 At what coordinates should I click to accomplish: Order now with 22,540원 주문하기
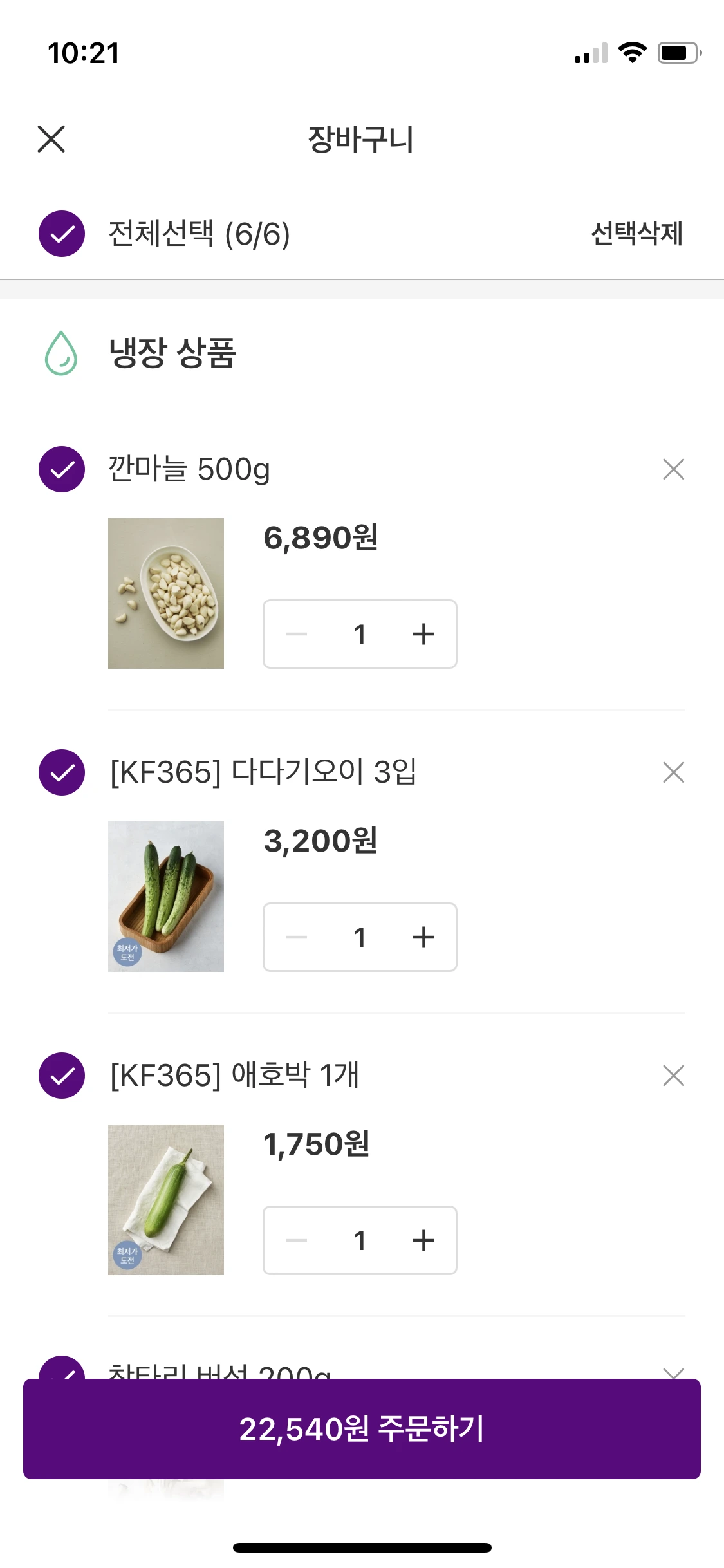pos(362,1428)
